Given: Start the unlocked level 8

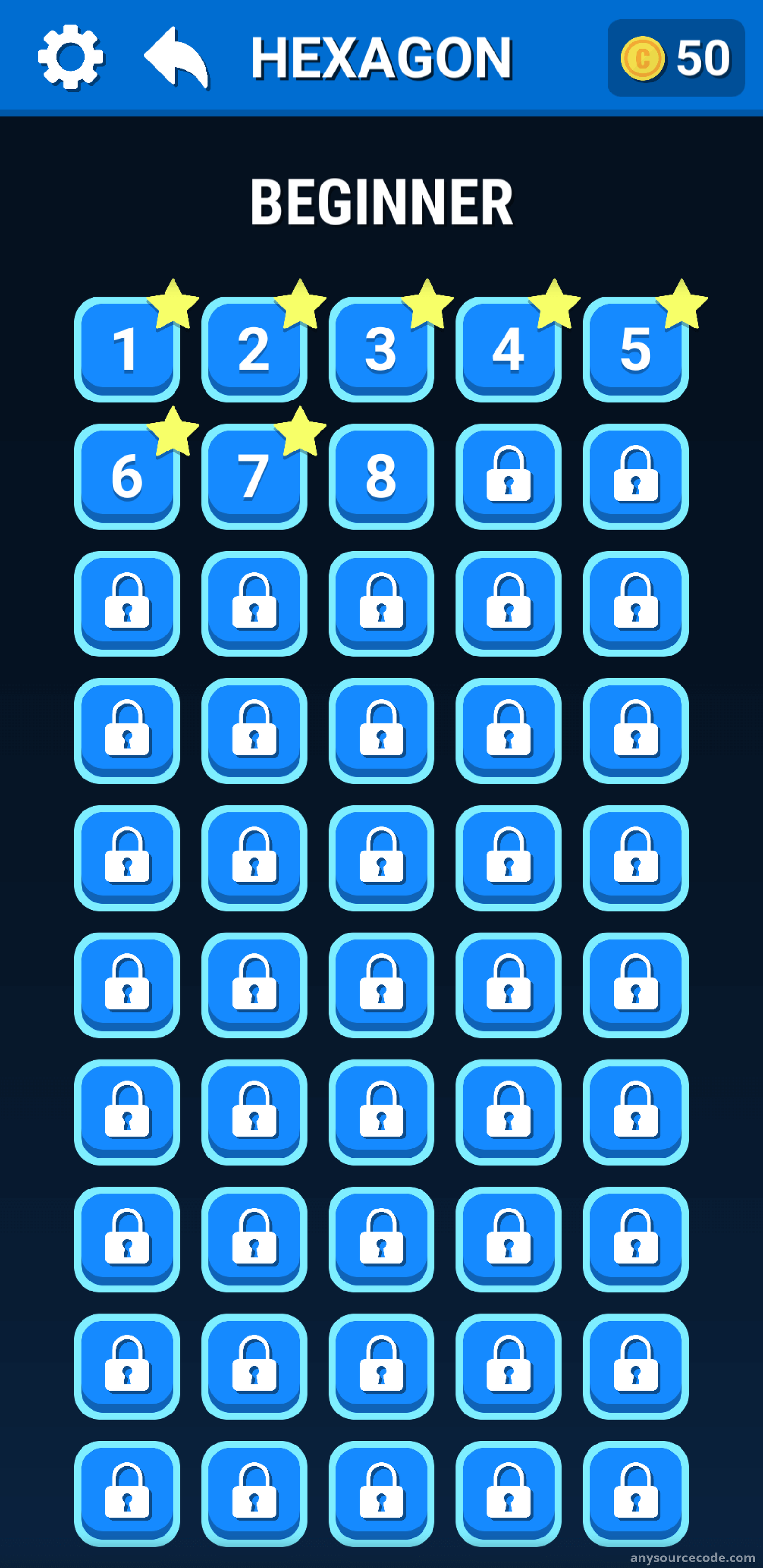Looking at the screenshot, I should coord(382,477).
